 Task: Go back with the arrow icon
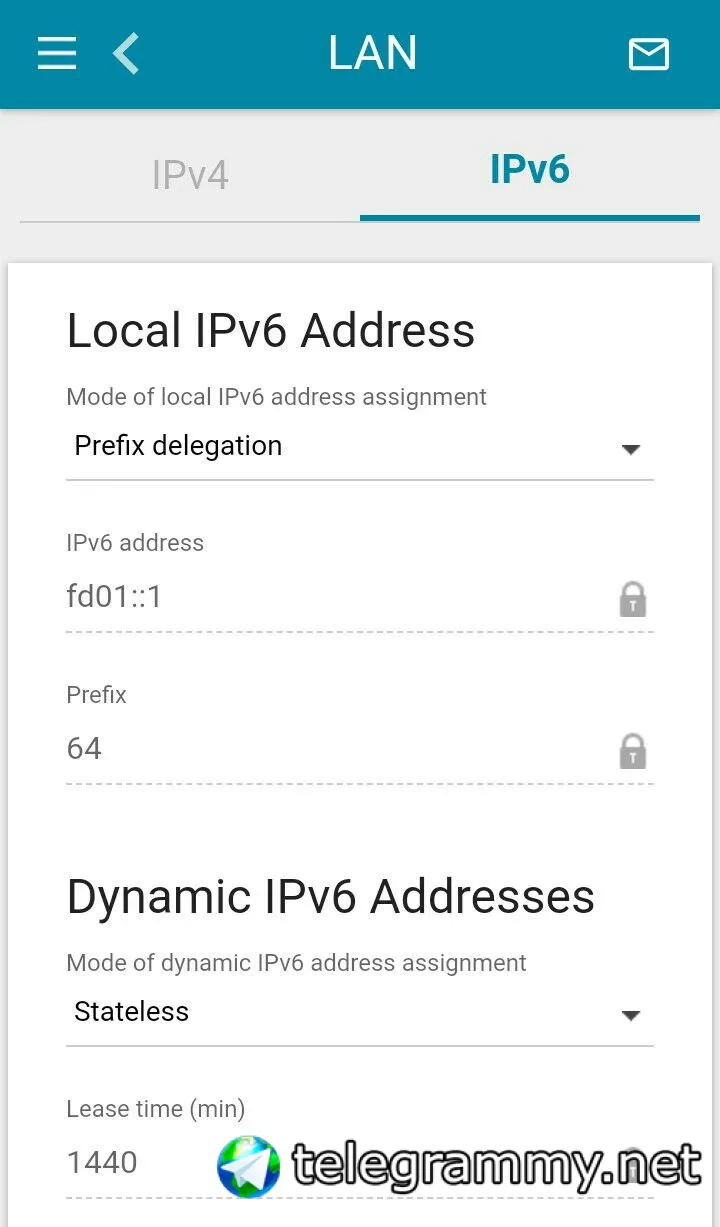point(127,53)
